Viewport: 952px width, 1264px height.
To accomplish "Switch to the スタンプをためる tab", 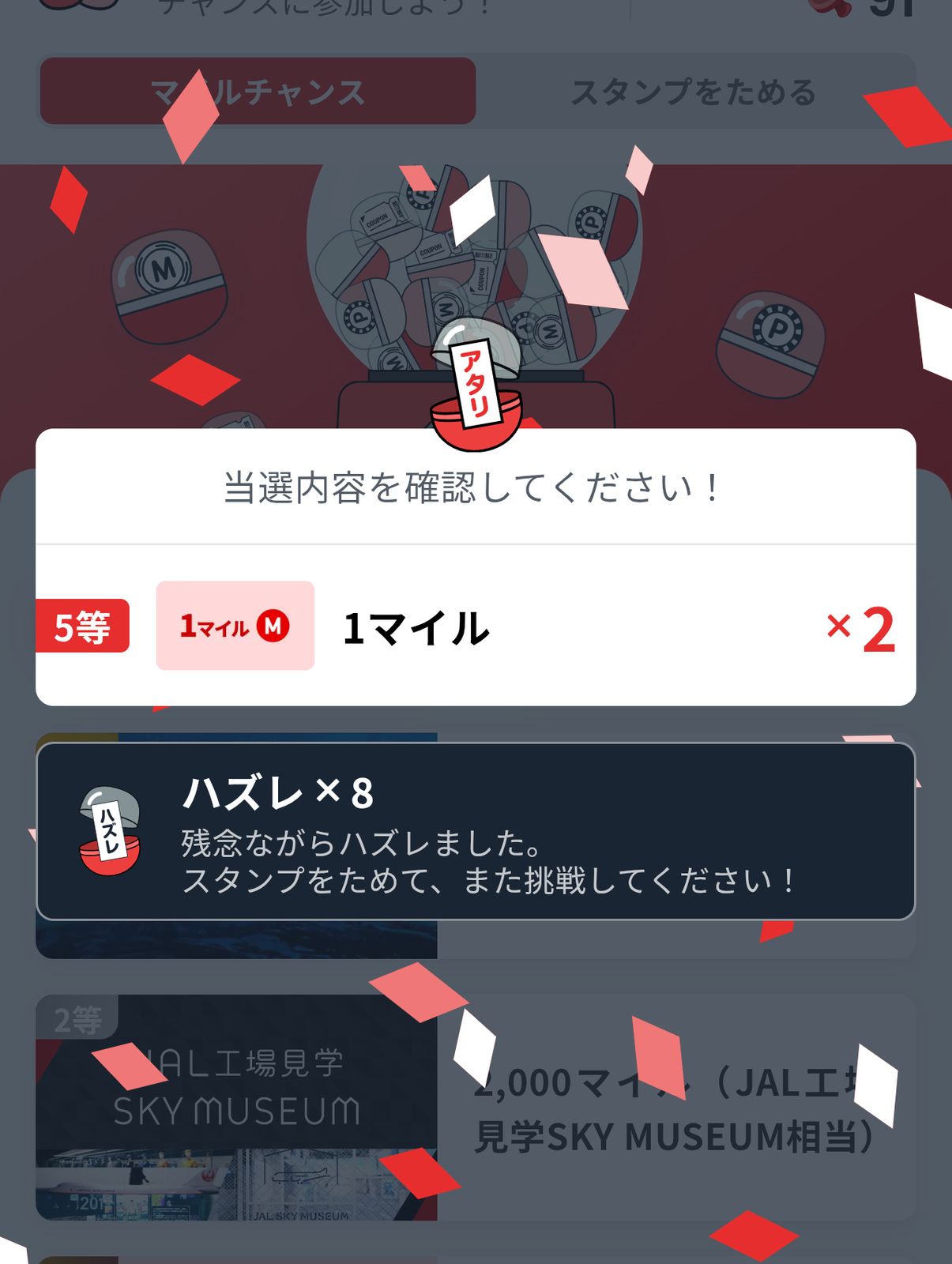I will (x=695, y=91).
